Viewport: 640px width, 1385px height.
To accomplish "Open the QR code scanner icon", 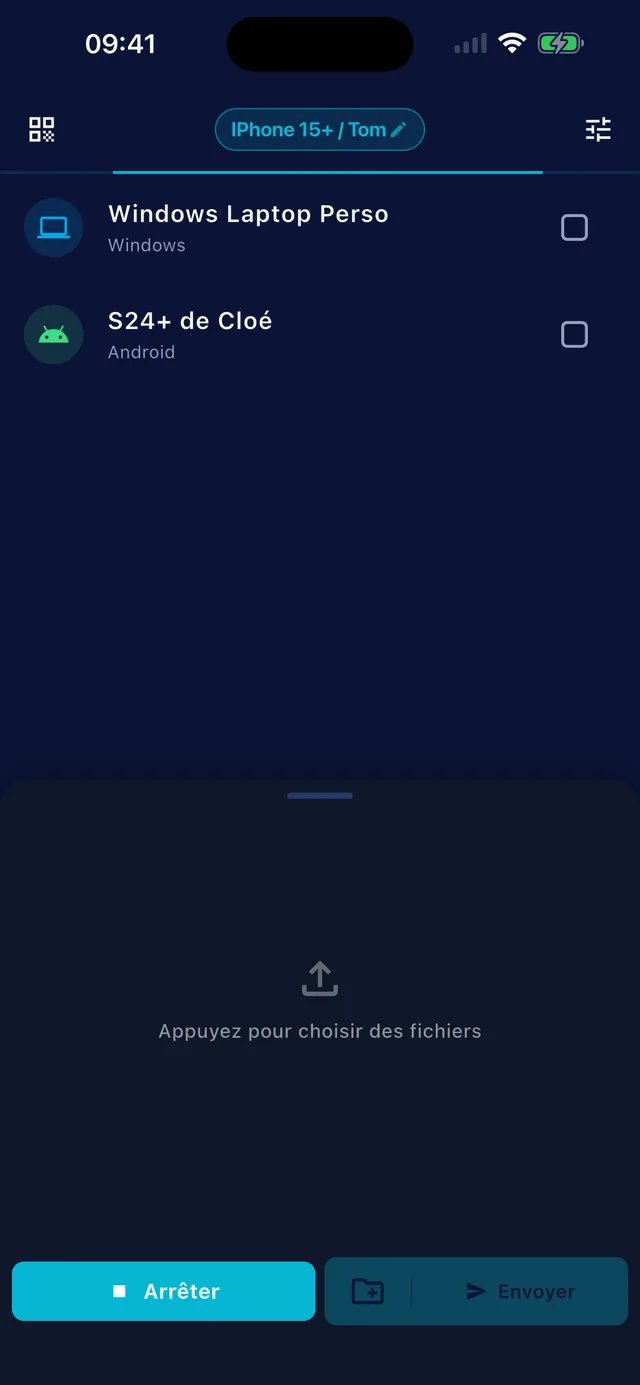I will tap(41, 129).
